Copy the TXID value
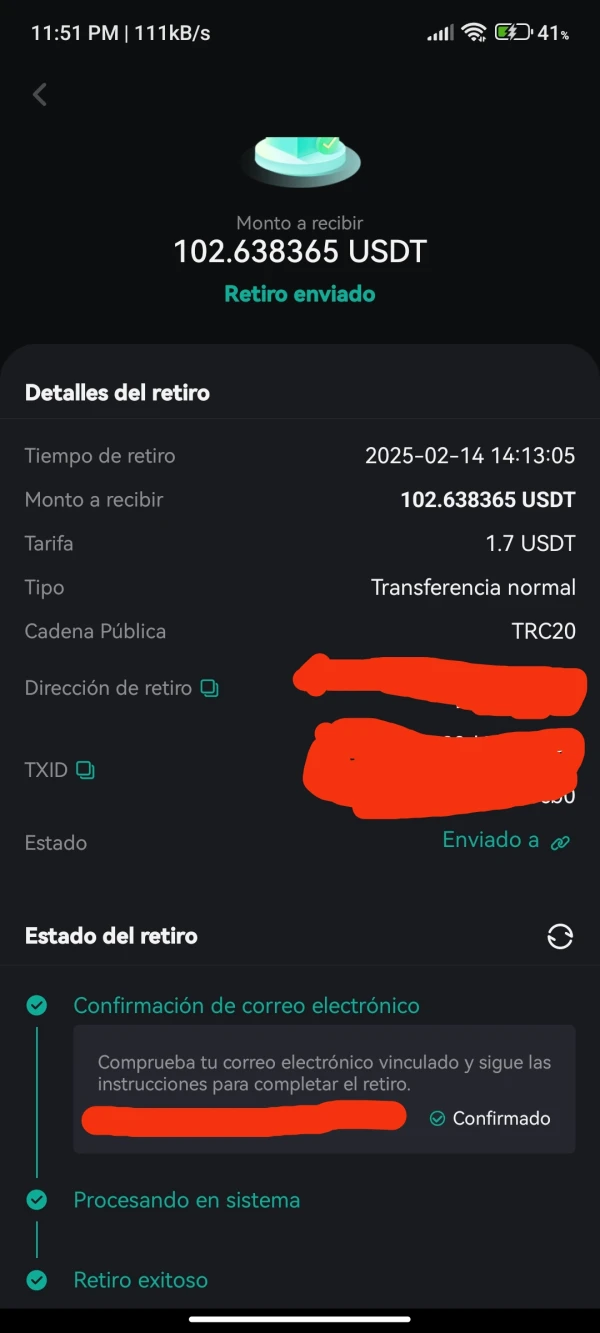 point(85,770)
